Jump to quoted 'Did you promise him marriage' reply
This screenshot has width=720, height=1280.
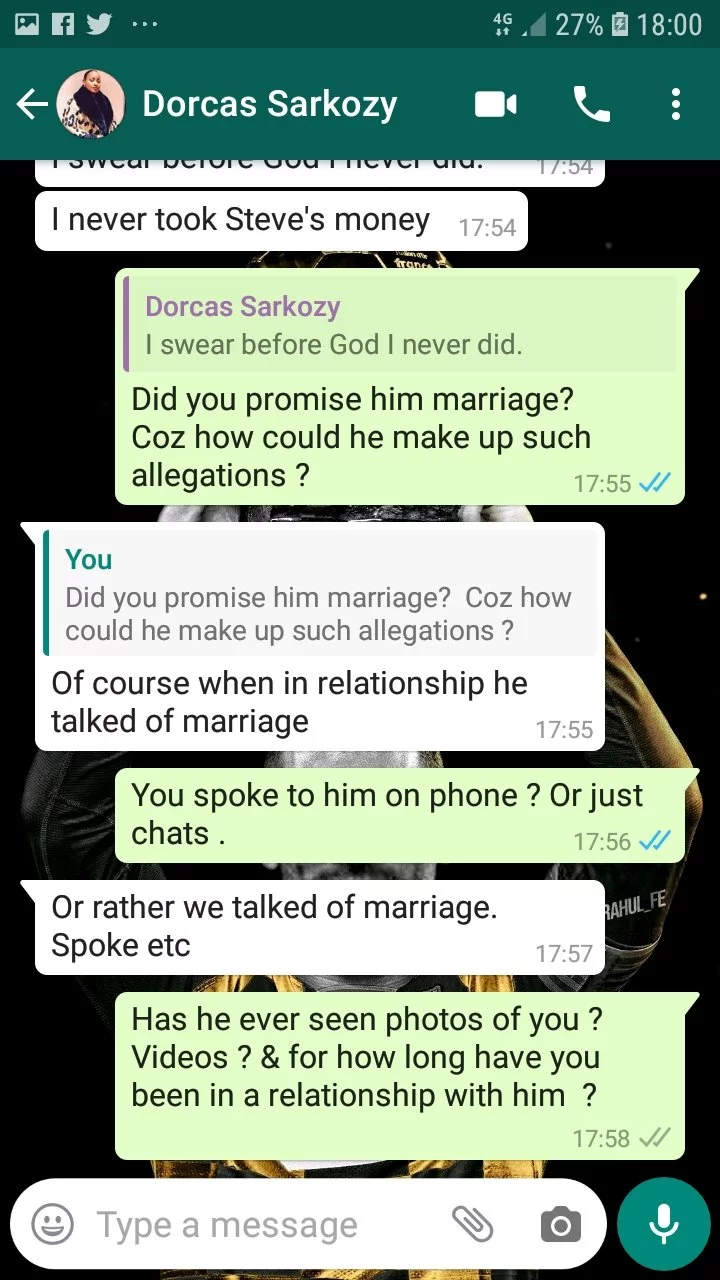click(320, 593)
